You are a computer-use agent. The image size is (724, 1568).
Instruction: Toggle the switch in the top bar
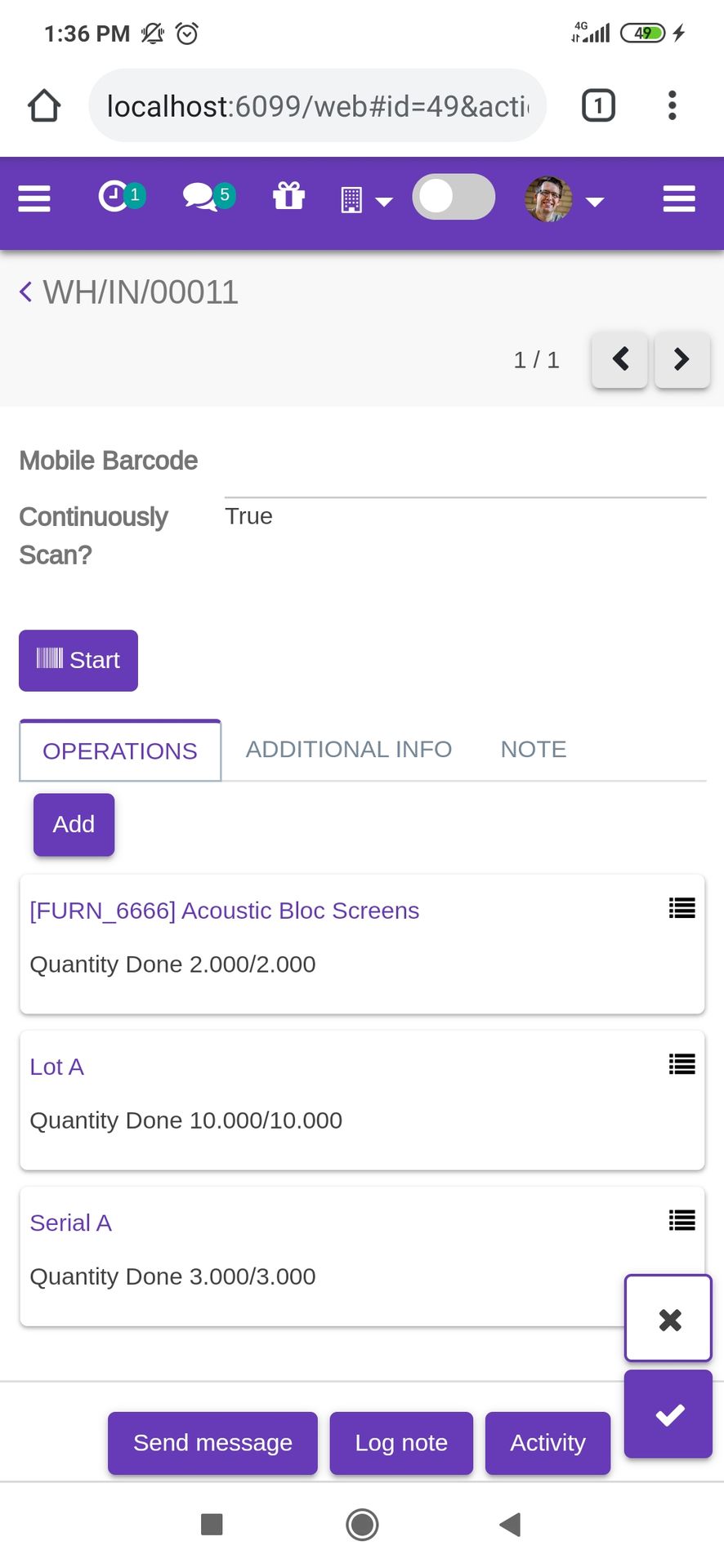(x=454, y=197)
